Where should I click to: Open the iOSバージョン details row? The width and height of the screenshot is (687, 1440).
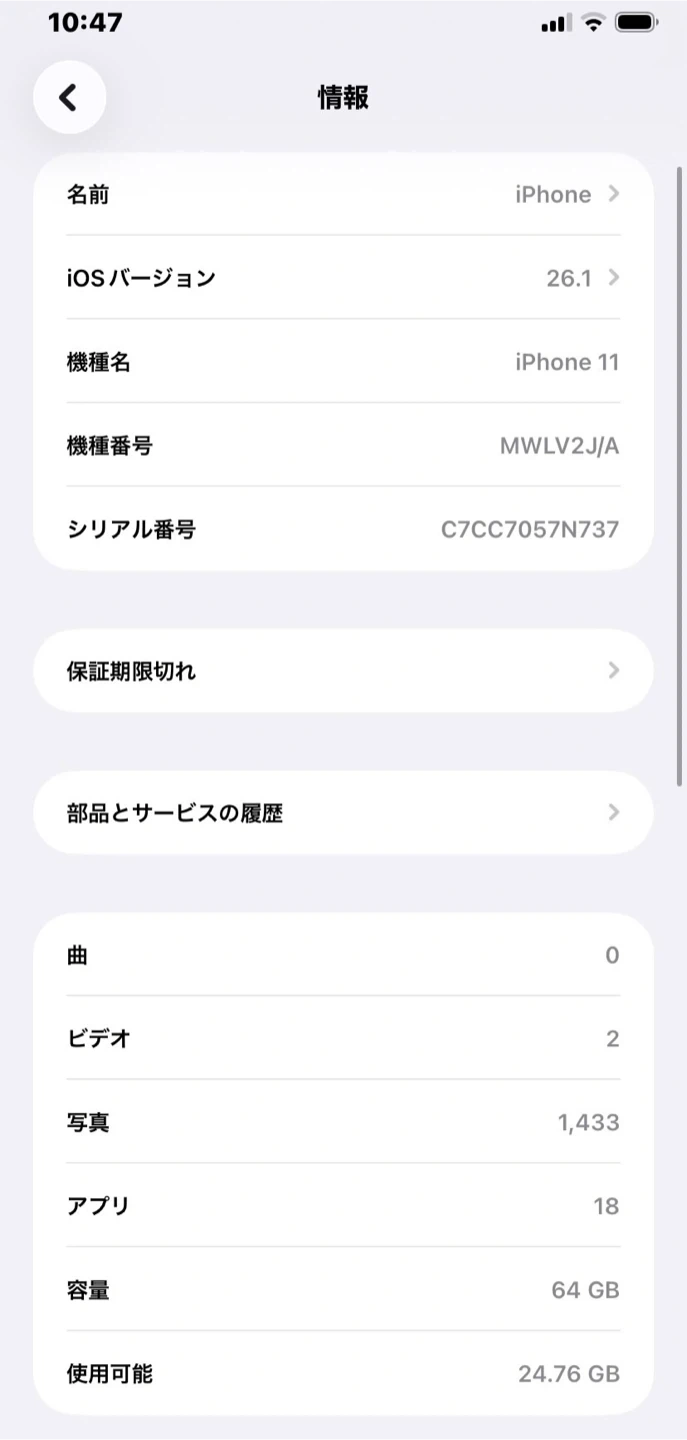[343, 278]
